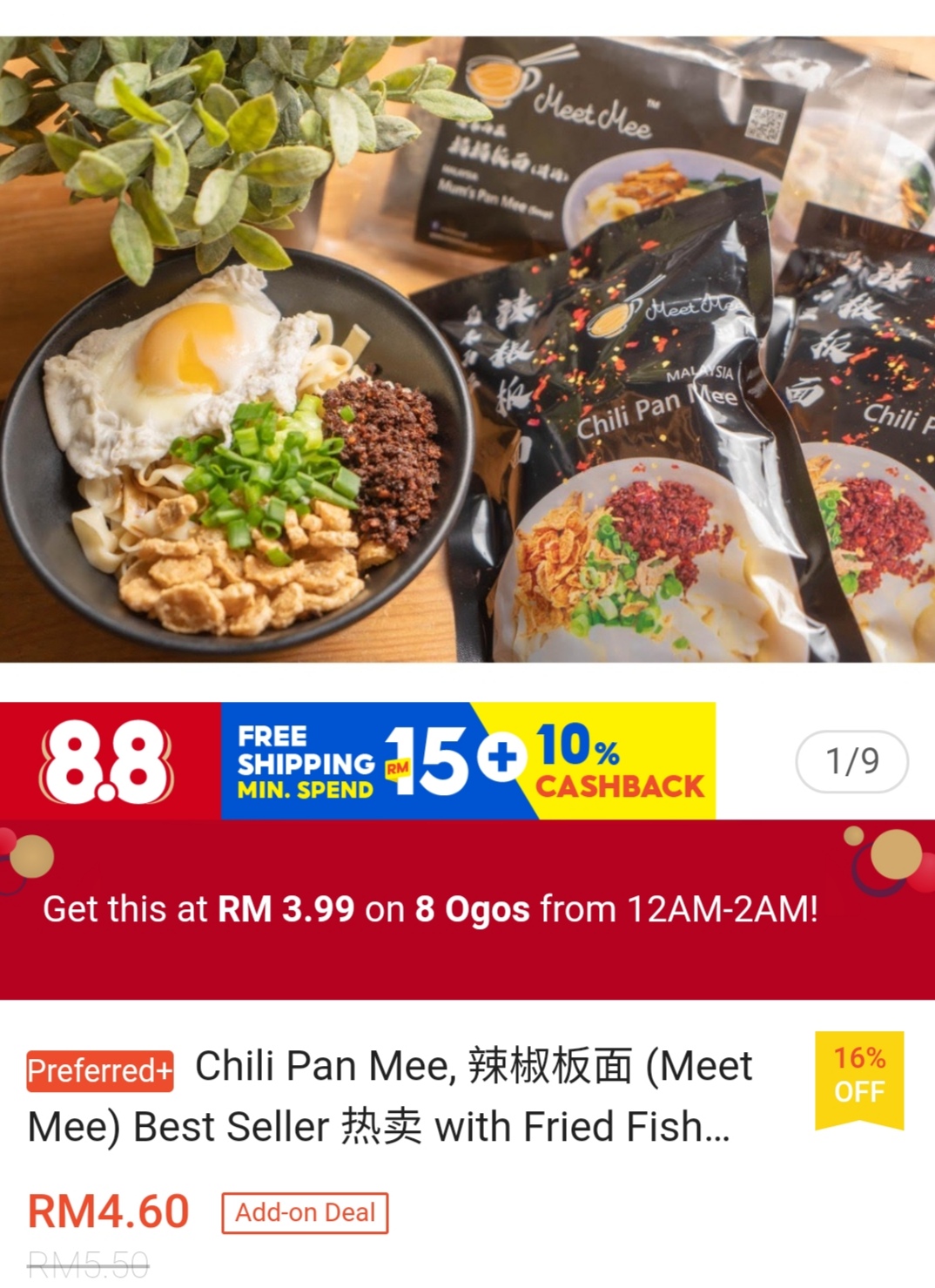Tap the Add-on Deal tag
Screen dimensions: 935x1288
pos(305,1212)
